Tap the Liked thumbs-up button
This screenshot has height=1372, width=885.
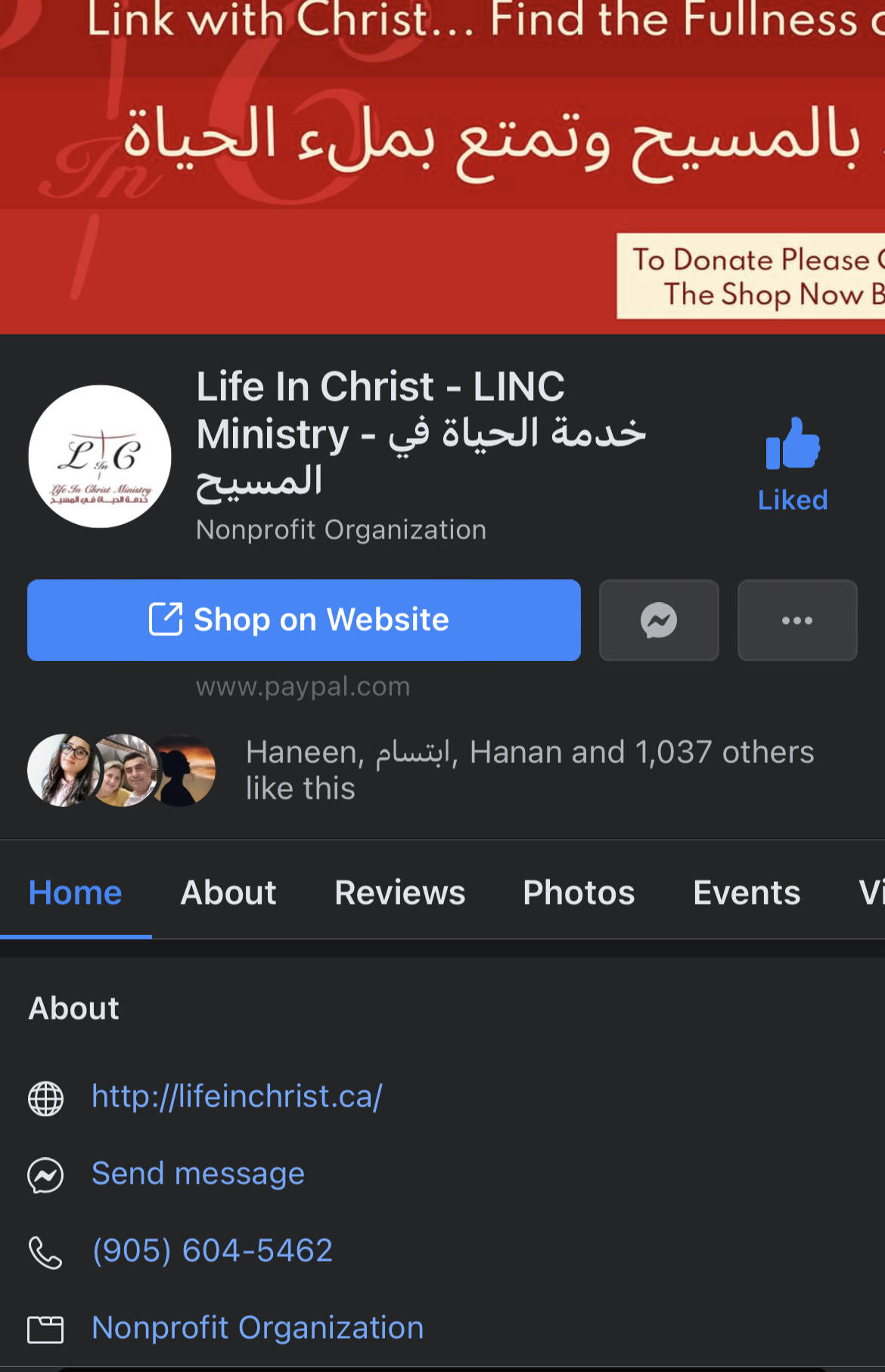793,464
